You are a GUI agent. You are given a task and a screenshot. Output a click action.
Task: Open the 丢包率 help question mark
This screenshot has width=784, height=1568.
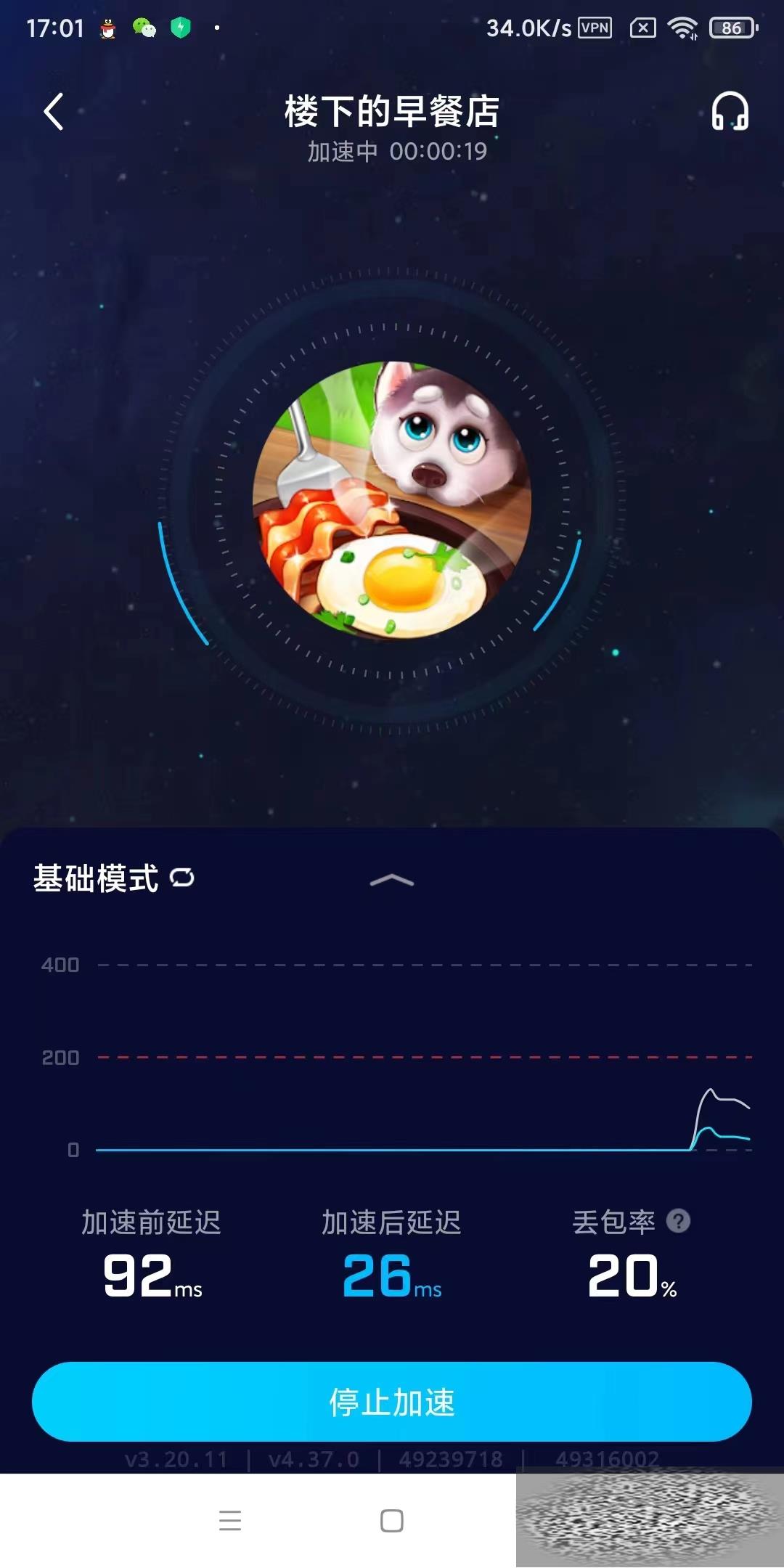678,1221
